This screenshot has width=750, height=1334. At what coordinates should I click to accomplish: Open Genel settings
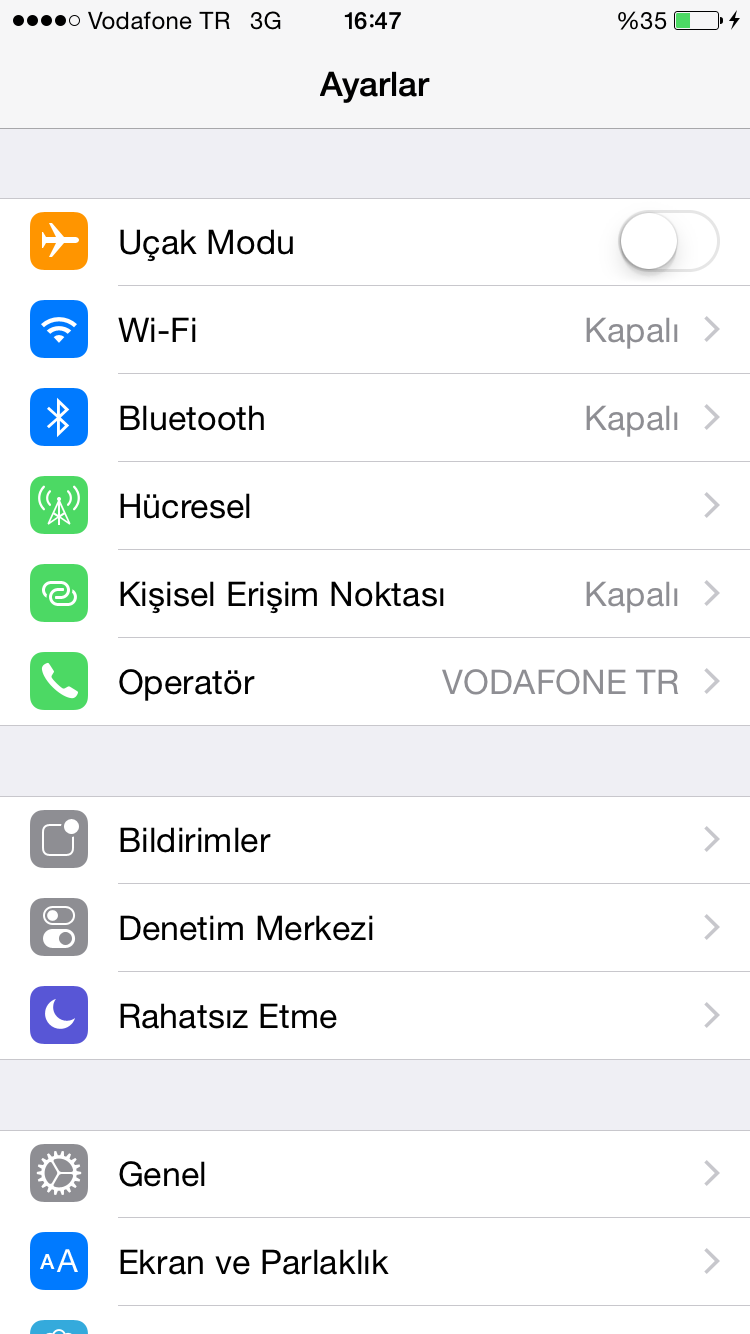coord(375,1174)
